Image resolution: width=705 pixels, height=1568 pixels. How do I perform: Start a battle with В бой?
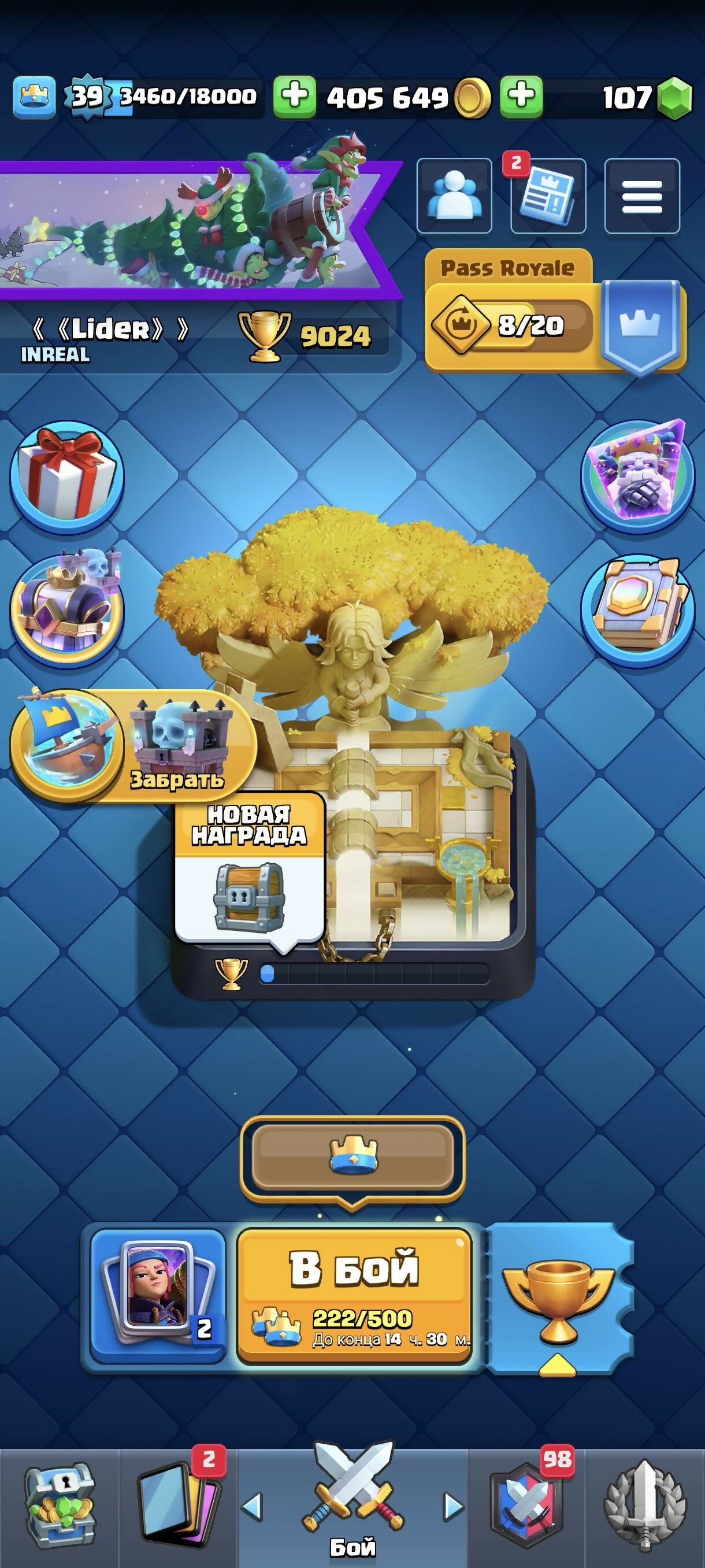point(354,1294)
